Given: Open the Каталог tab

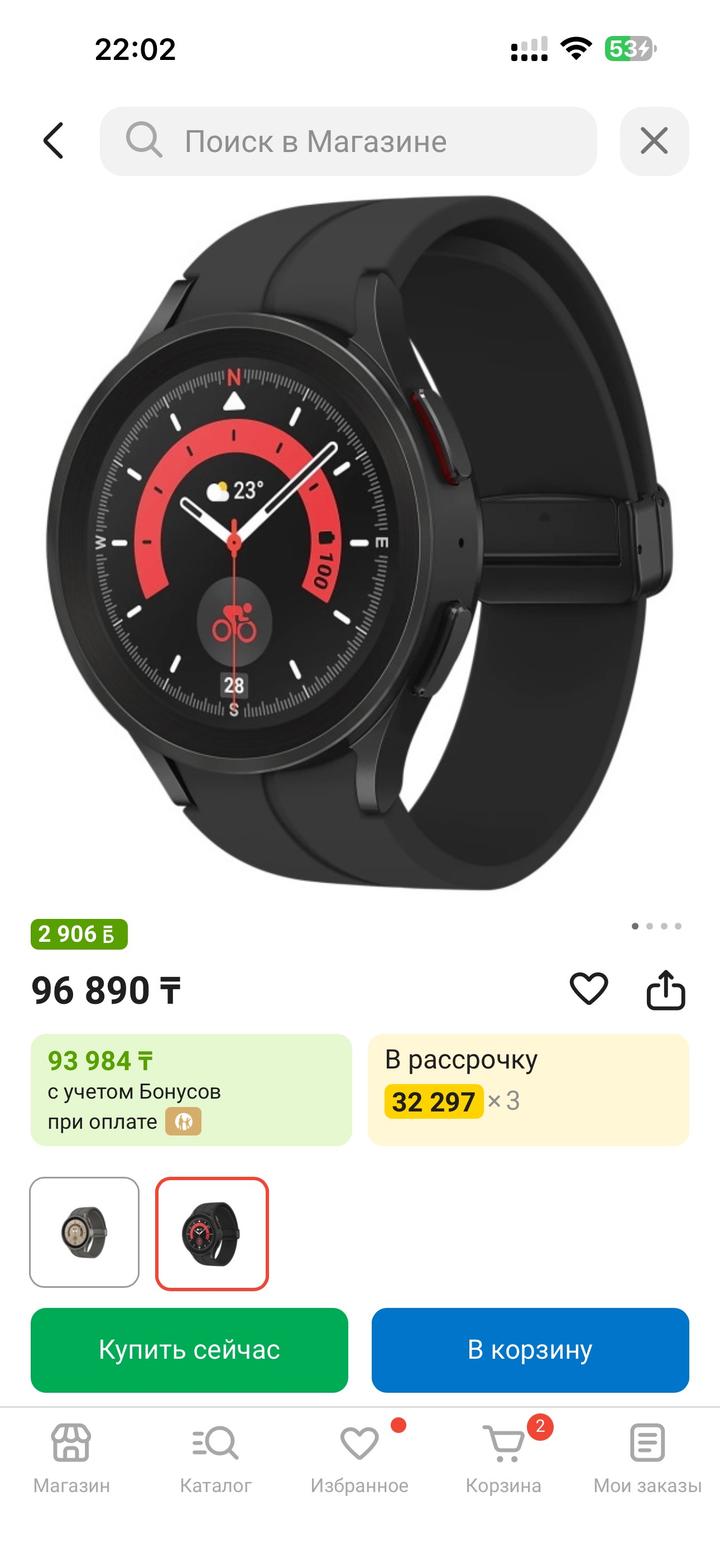Looking at the screenshot, I should click(215, 1458).
